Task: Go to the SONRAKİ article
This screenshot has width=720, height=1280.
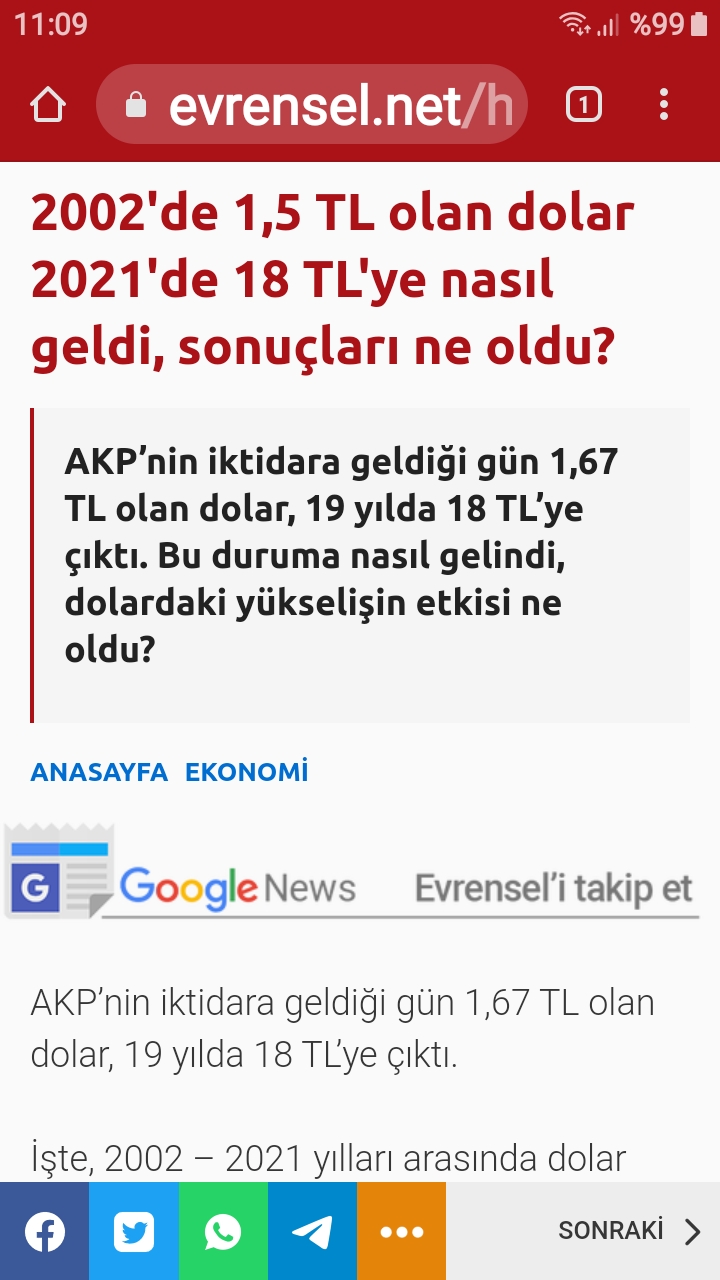Action: [630, 1231]
